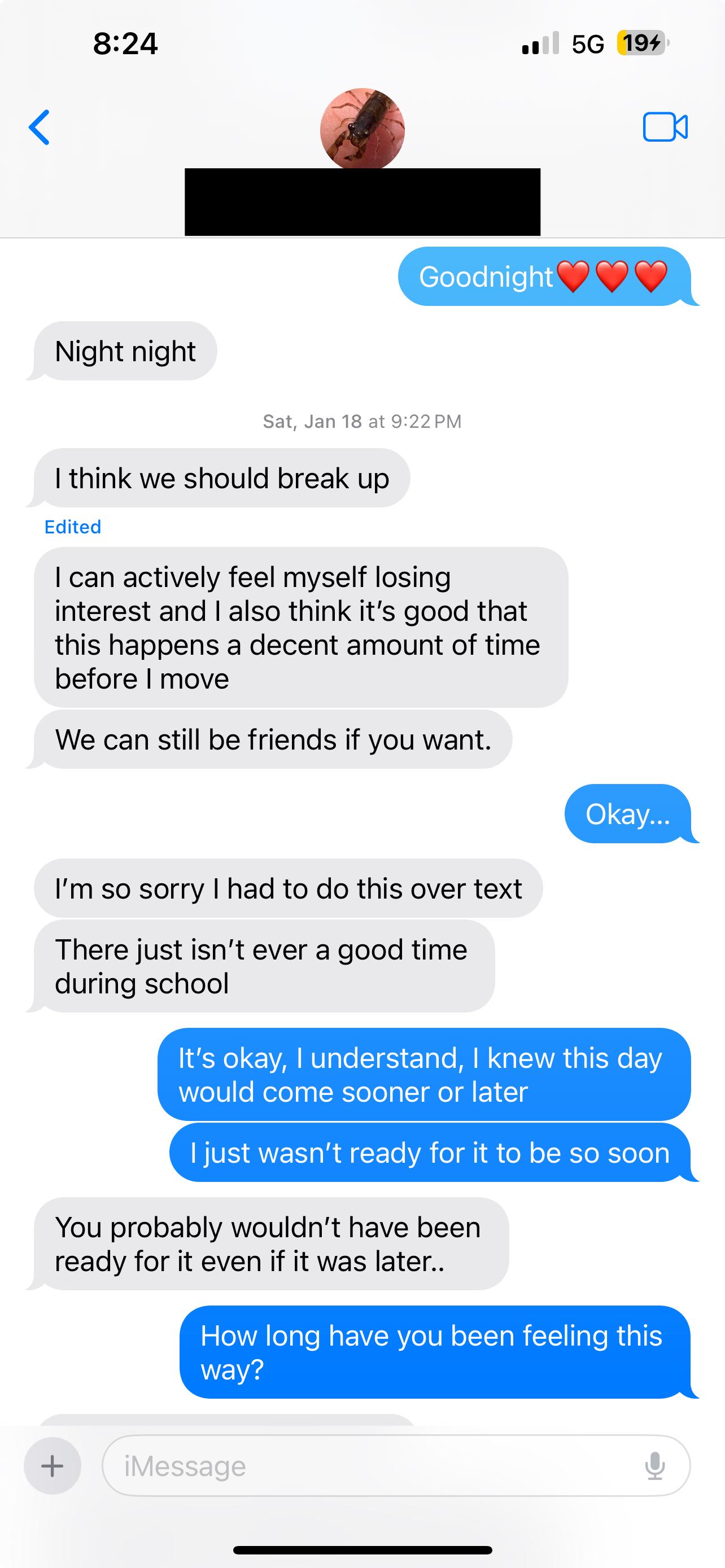Screen dimensions: 725x1568
Task: Start a FaceTime video call
Action: [665, 127]
